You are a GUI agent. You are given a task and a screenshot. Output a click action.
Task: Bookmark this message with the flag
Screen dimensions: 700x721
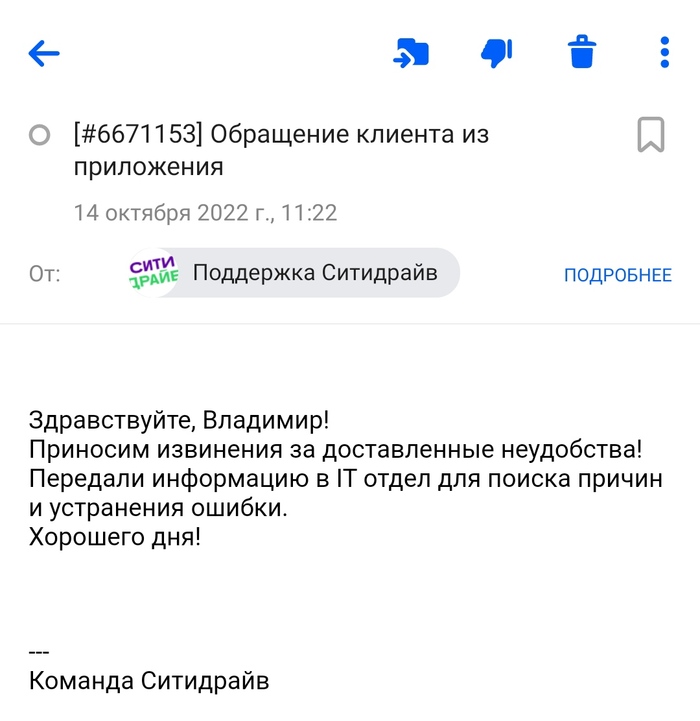pyautogui.click(x=651, y=134)
